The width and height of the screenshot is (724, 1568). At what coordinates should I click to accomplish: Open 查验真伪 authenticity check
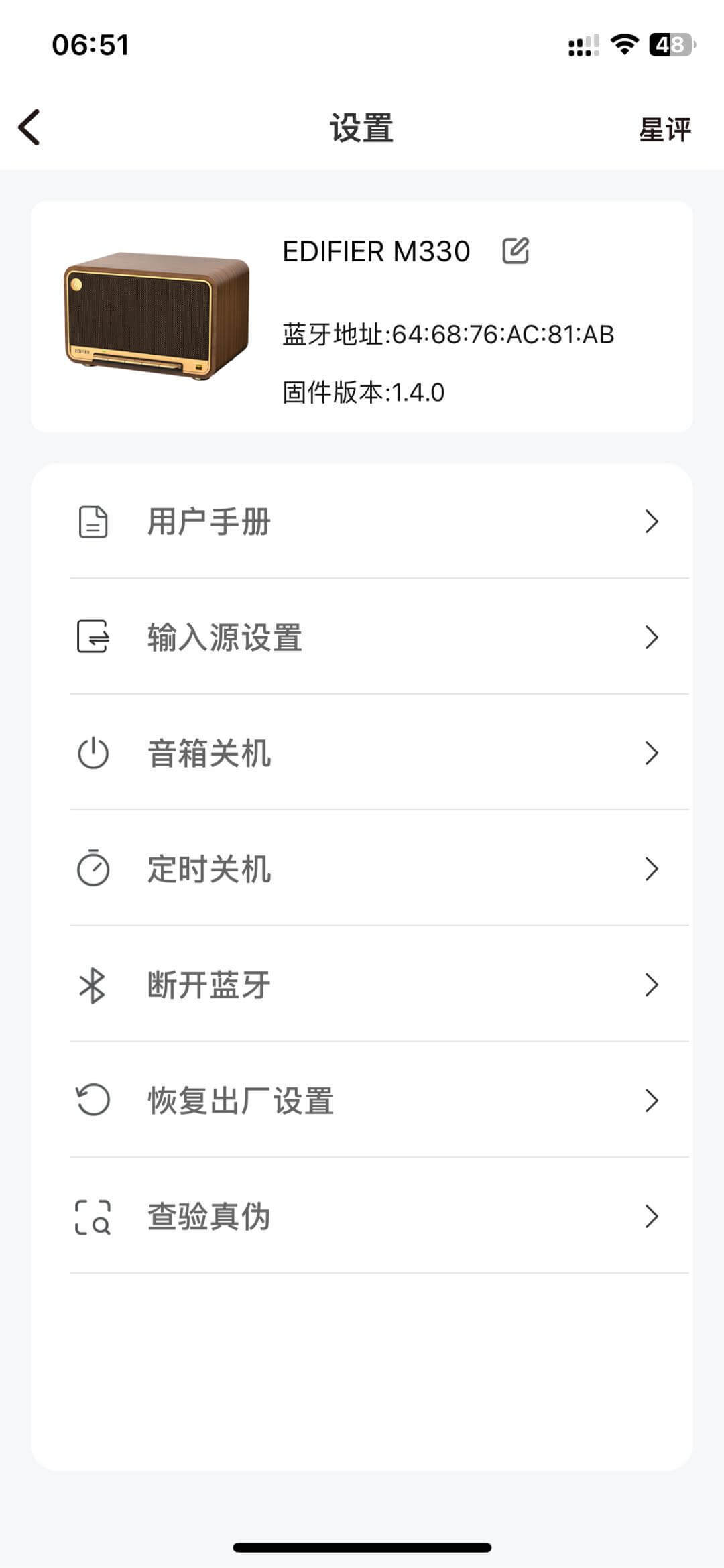click(362, 1217)
